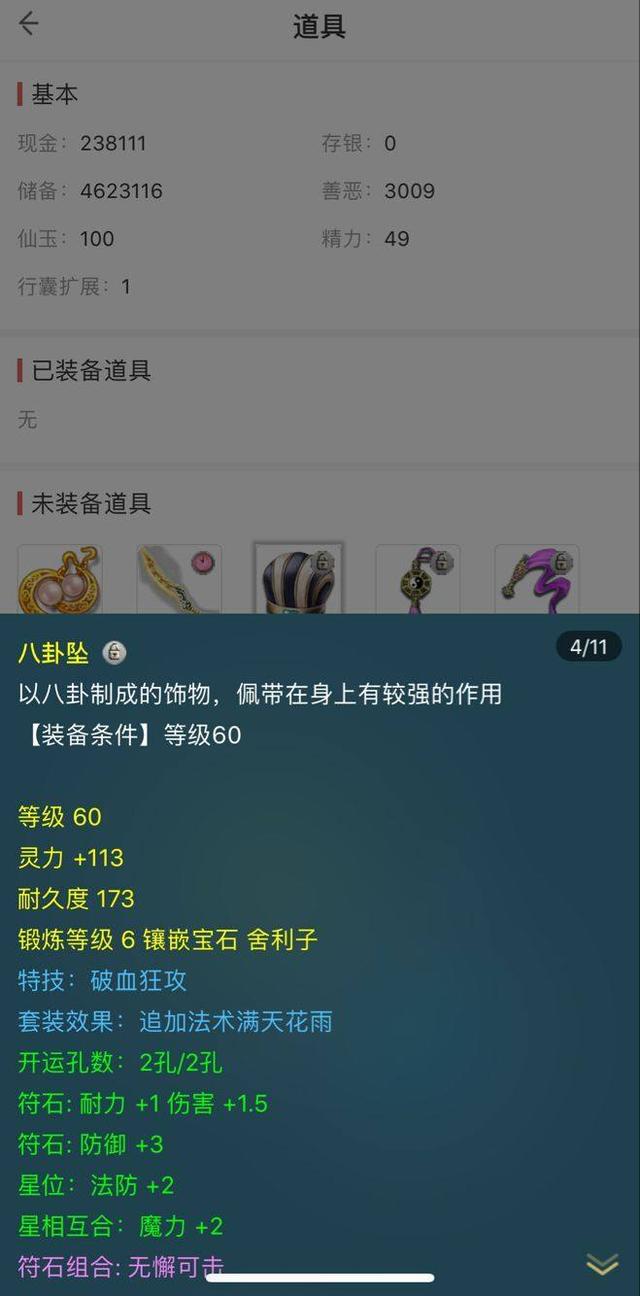The width and height of the screenshot is (640, 1296).
Task: Open the curved blade item with clock badge
Action: 179,579
